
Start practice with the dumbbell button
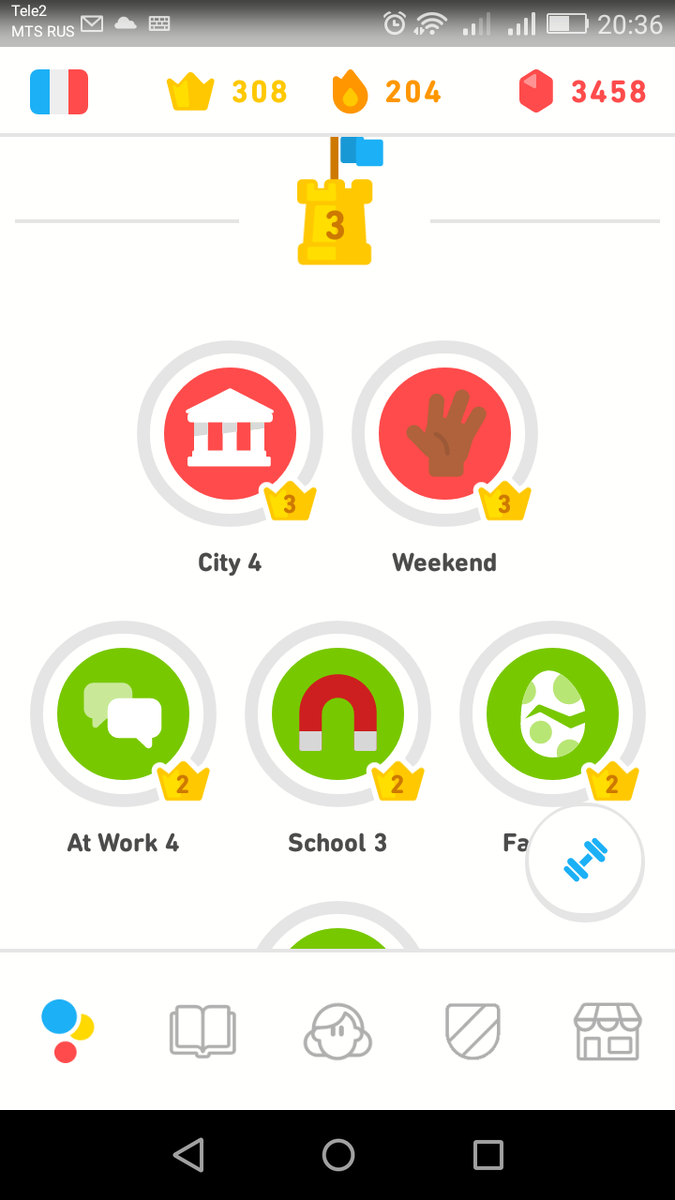(585, 862)
